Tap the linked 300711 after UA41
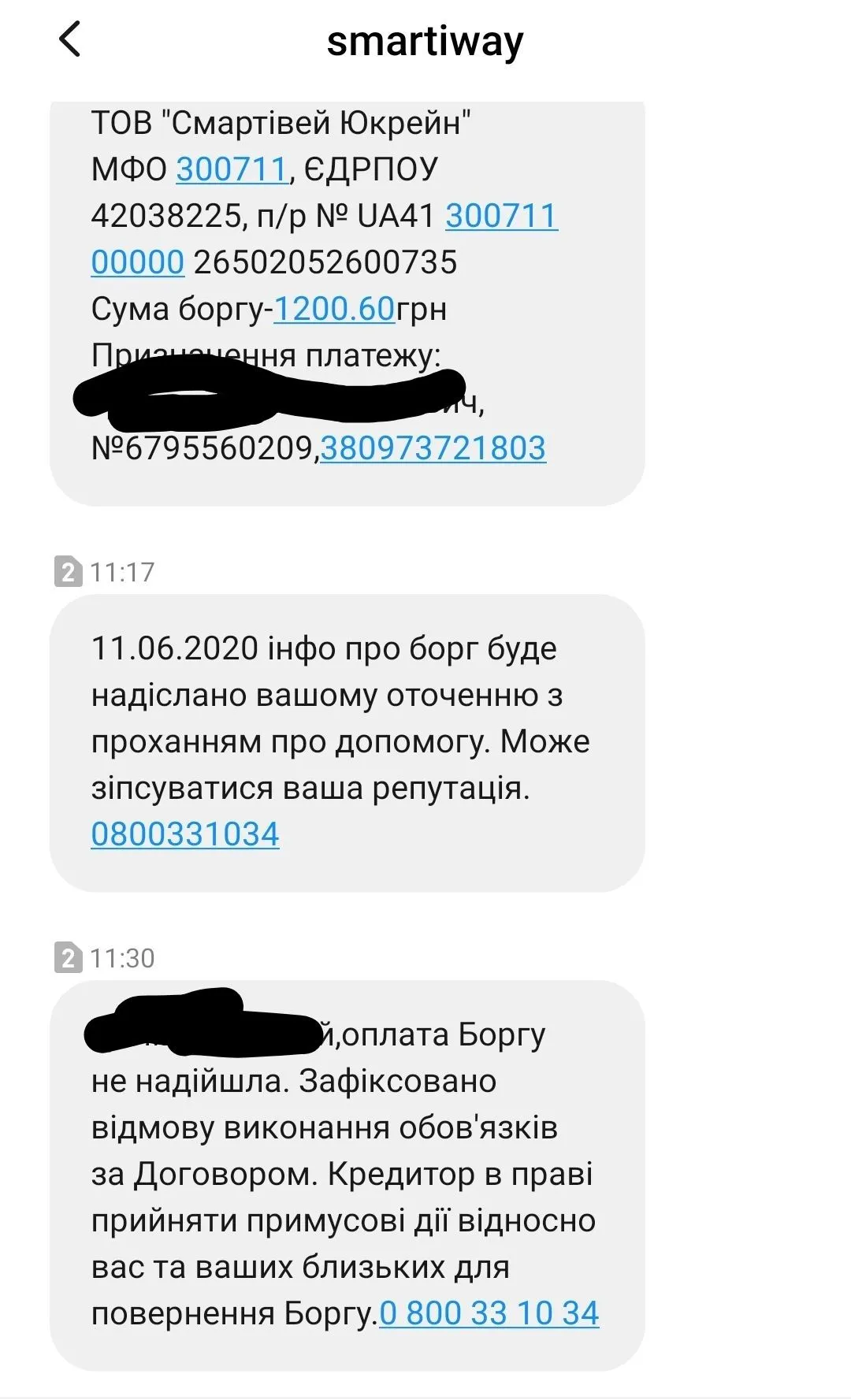 click(501, 216)
